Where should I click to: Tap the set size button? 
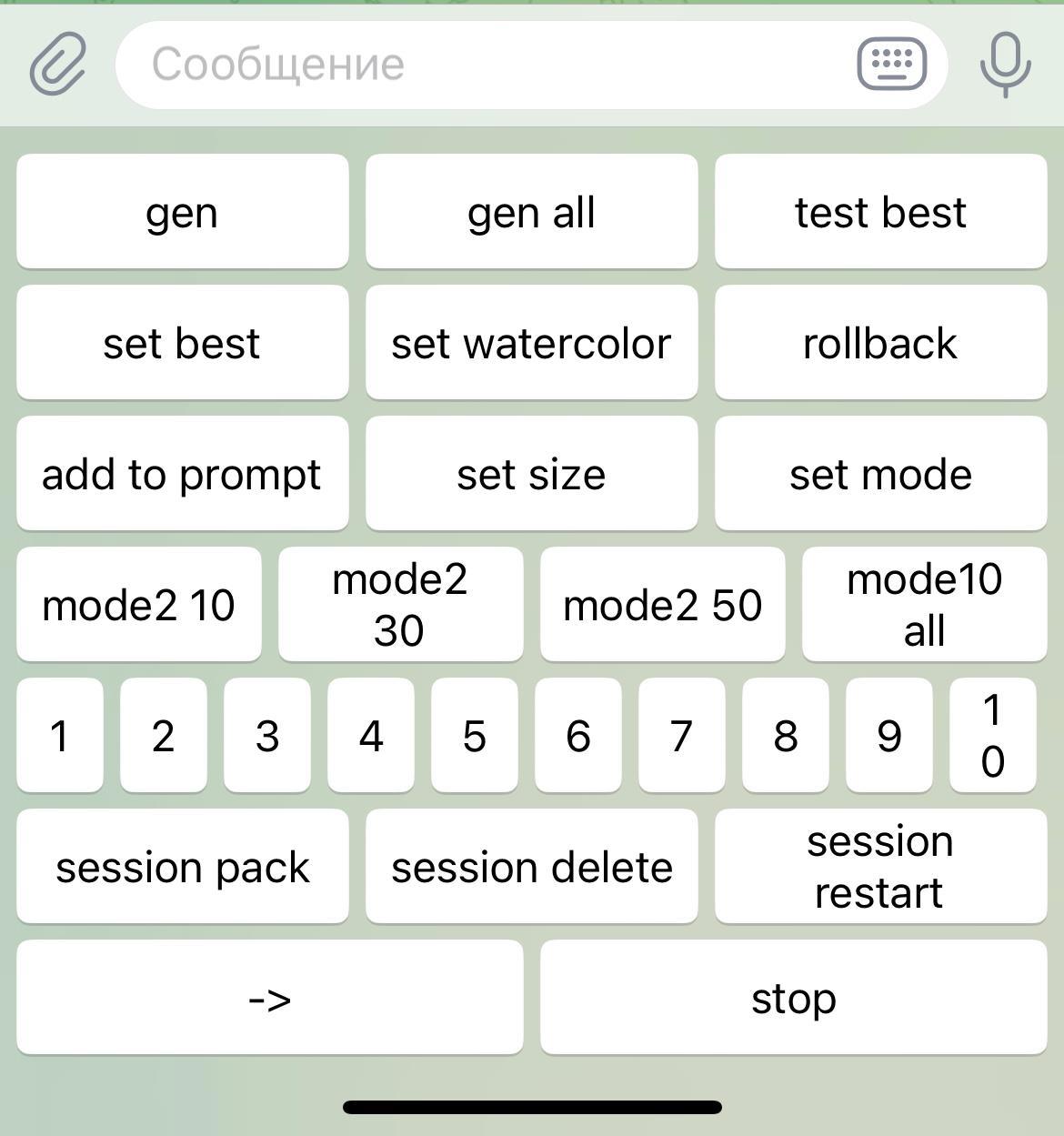click(531, 474)
